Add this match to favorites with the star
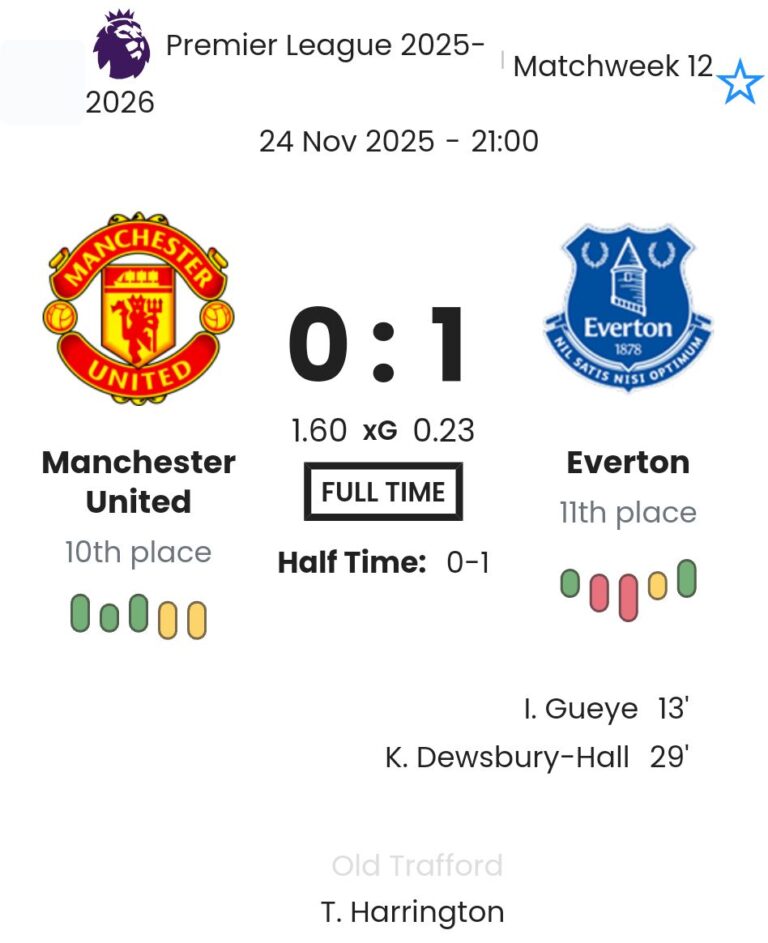This screenshot has width=768, height=943. tap(740, 82)
